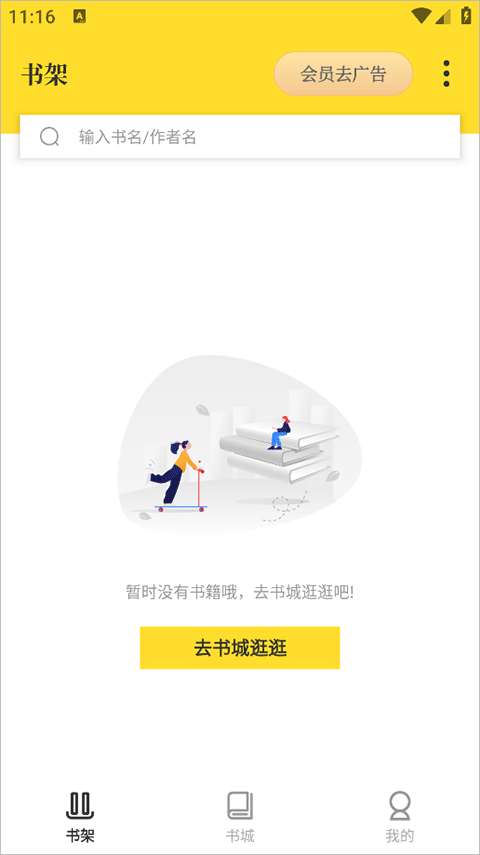Tap the yellow 去书城逛逛 button
Screen dimensions: 480x855
[240, 648]
